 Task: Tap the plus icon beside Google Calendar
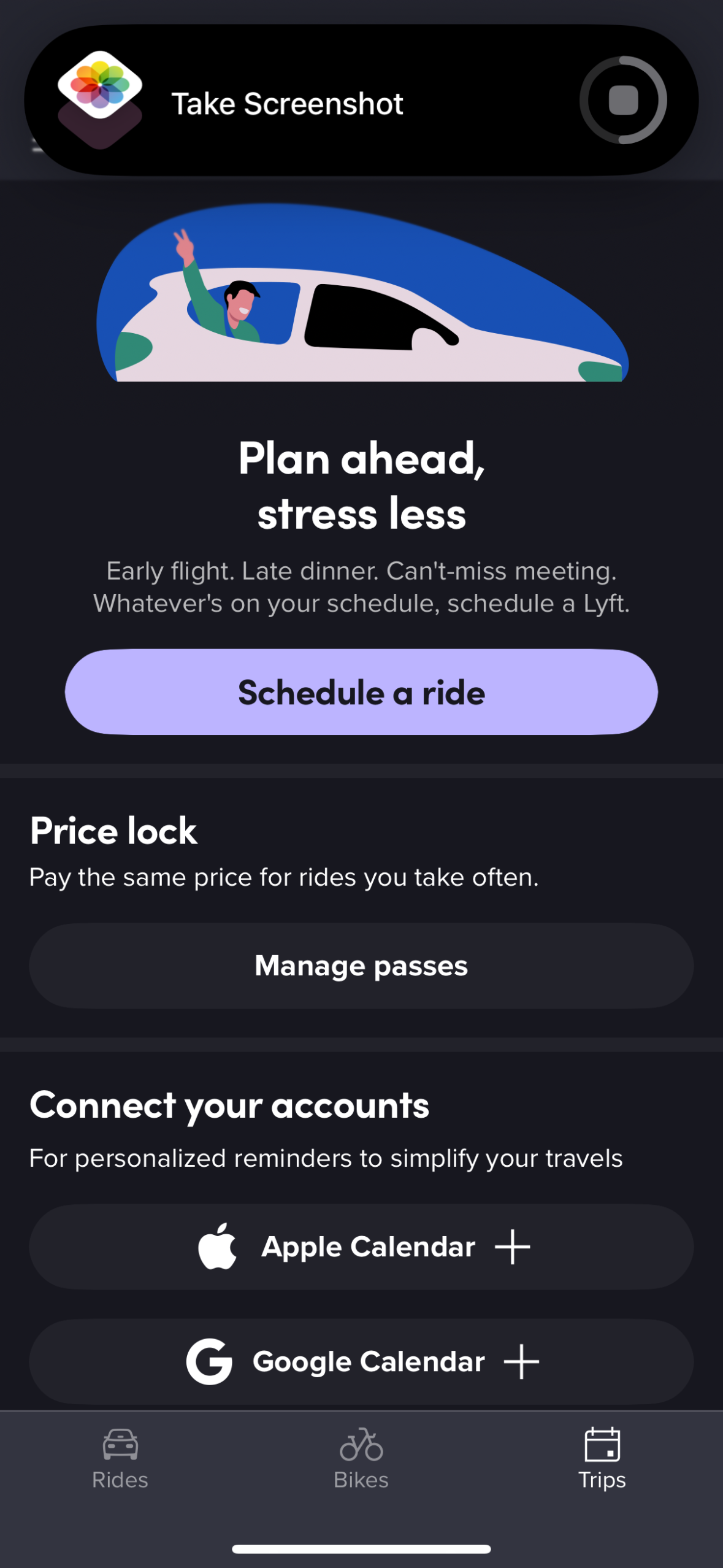point(522,1361)
